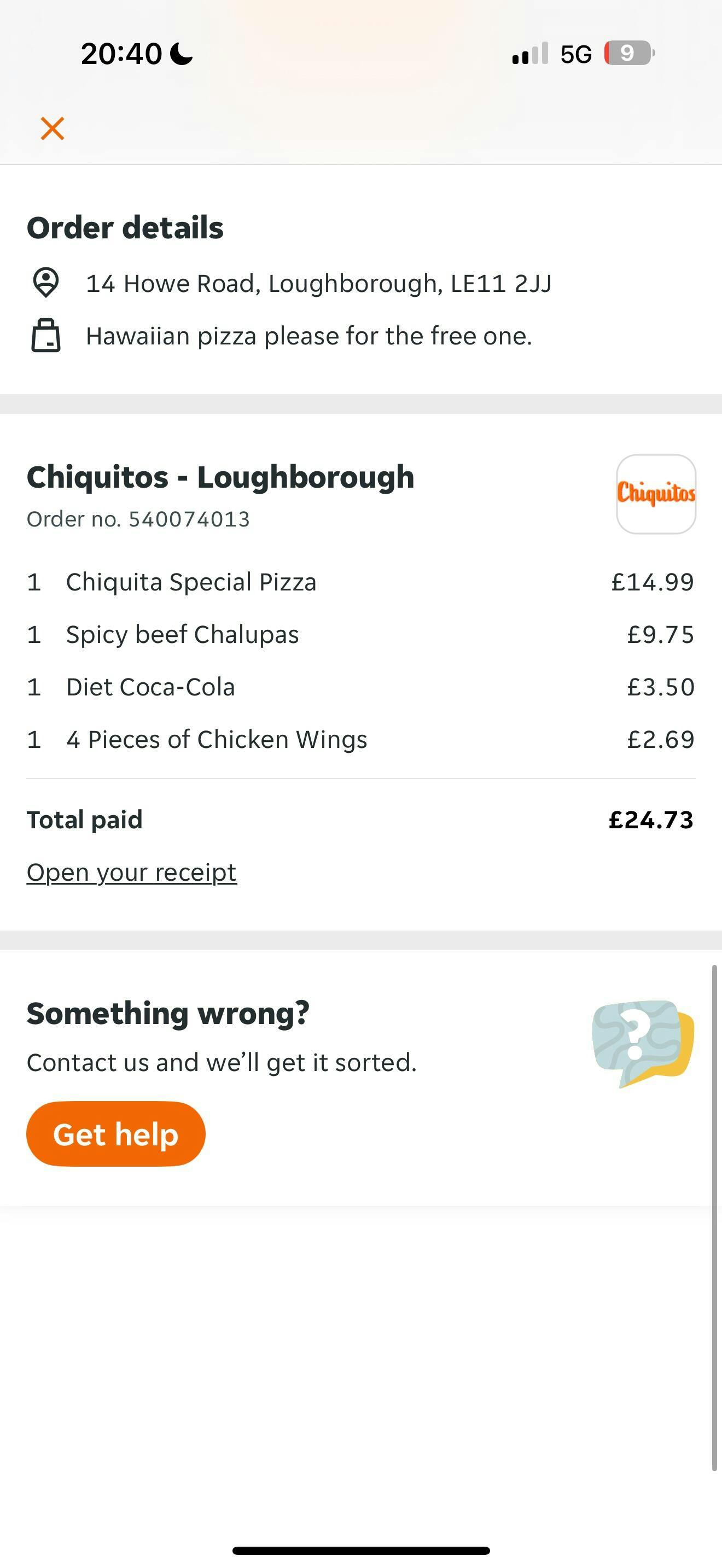The height and width of the screenshot is (1568, 722).
Task: Tap the Get help button
Action: (x=115, y=1134)
